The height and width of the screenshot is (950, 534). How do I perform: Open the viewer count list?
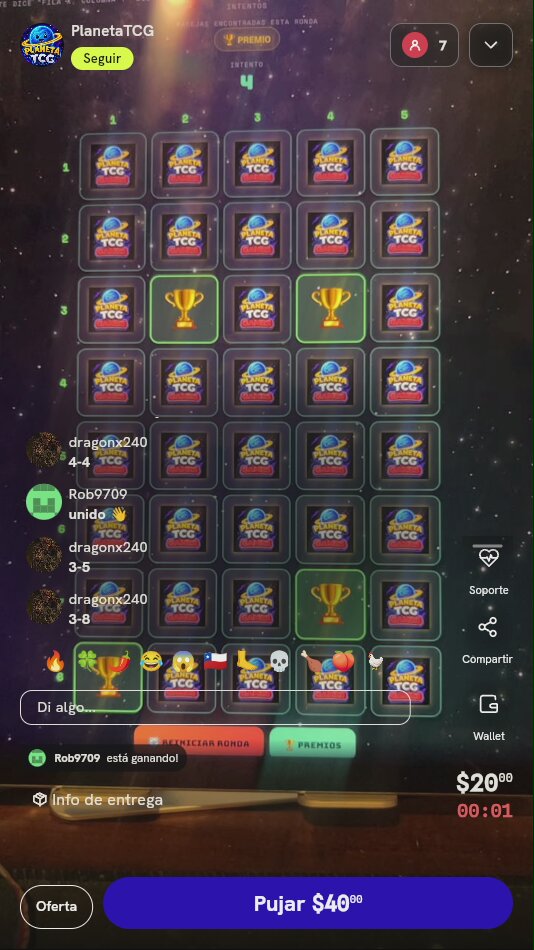[424, 45]
